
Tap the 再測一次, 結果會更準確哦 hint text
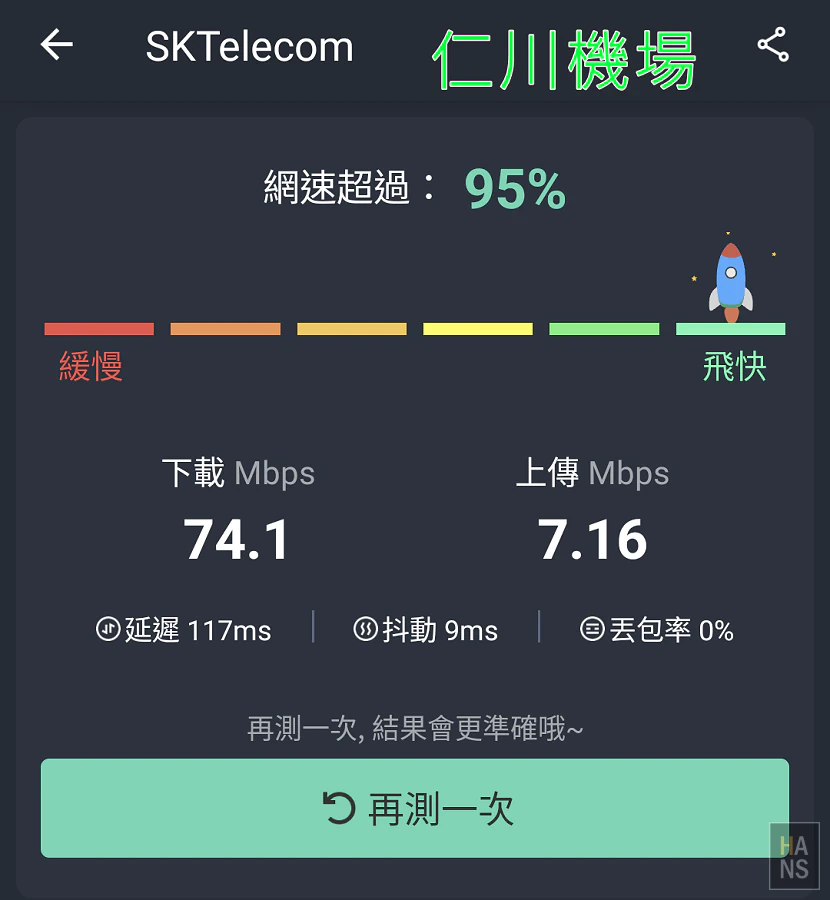click(x=414, y=730)
